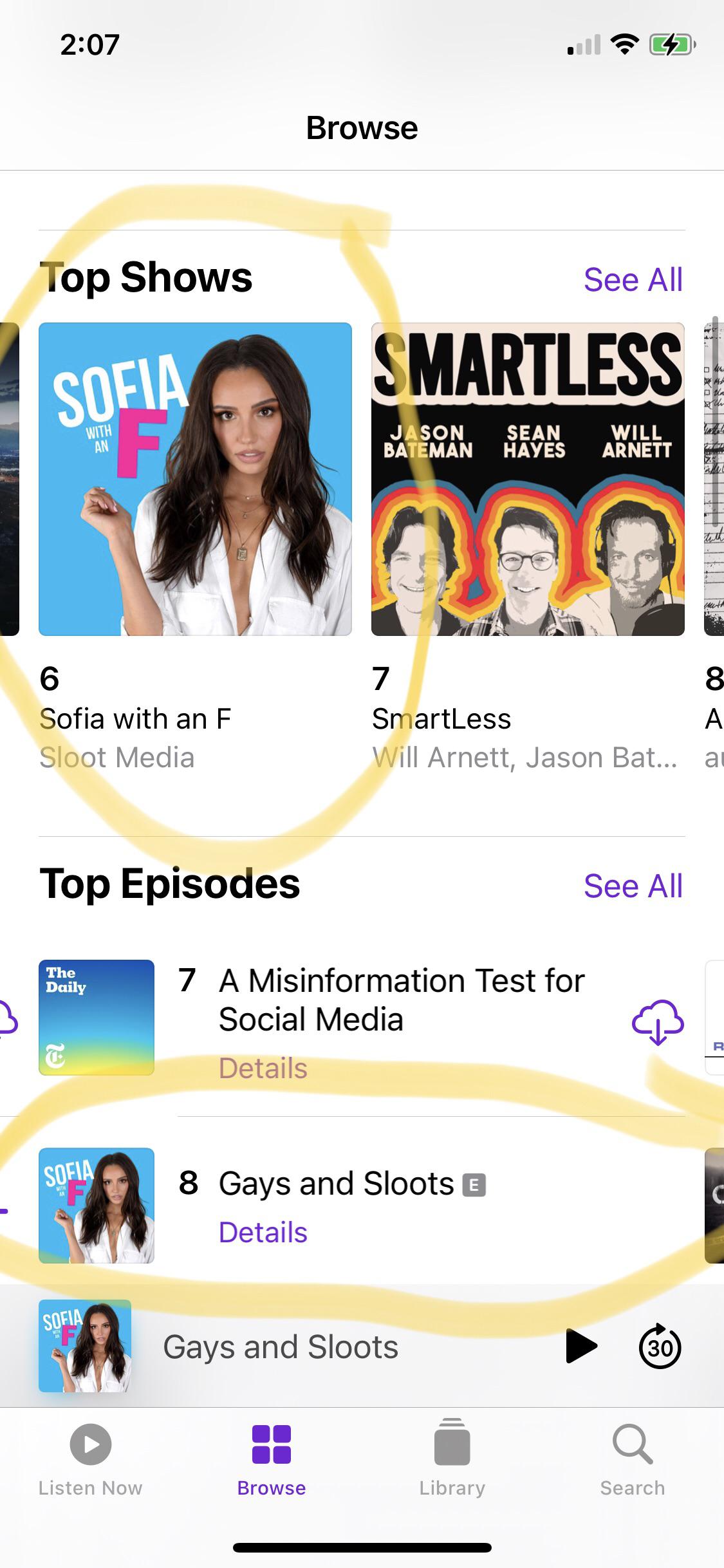
Task: Open Sofia with an F show artwork
Action: (194, 478)
